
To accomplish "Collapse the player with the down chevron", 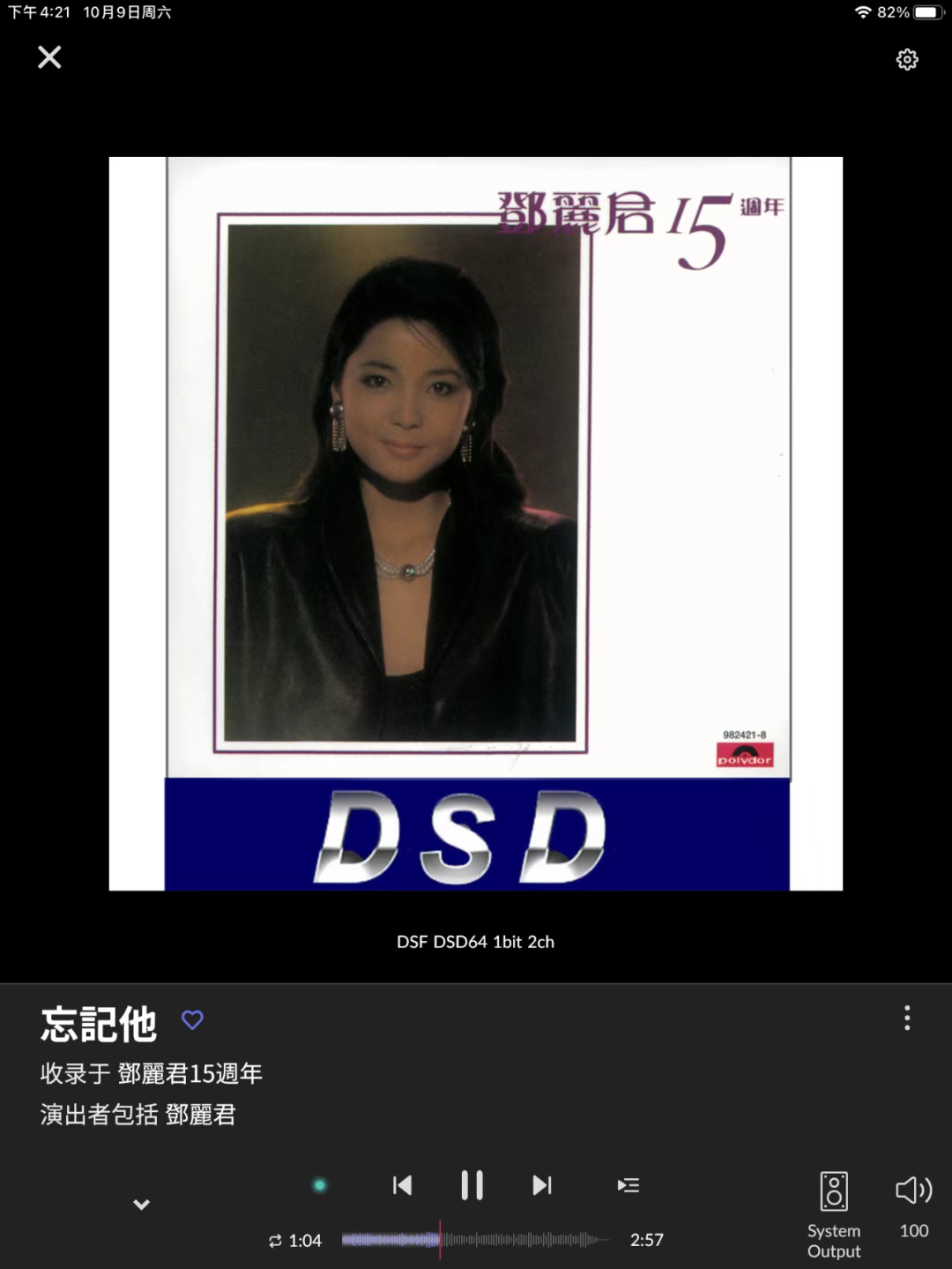I will pos(141,1205).
